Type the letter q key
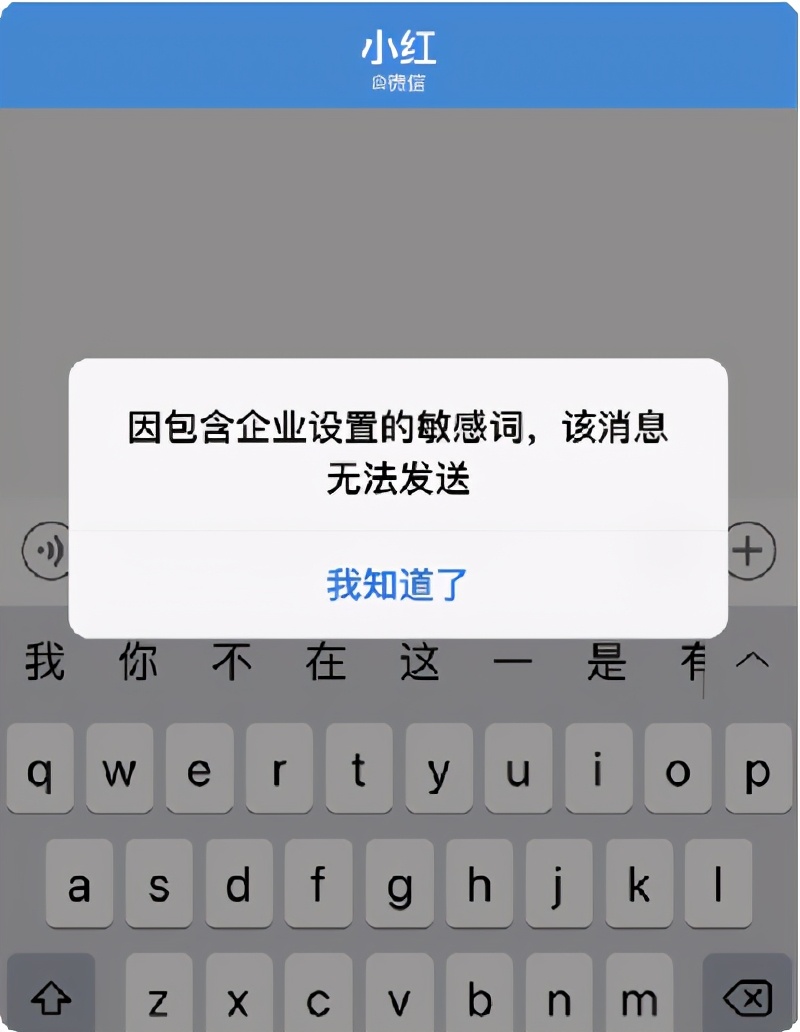Viewport: 800px width, 1032px height. click(x=40, y=769)
